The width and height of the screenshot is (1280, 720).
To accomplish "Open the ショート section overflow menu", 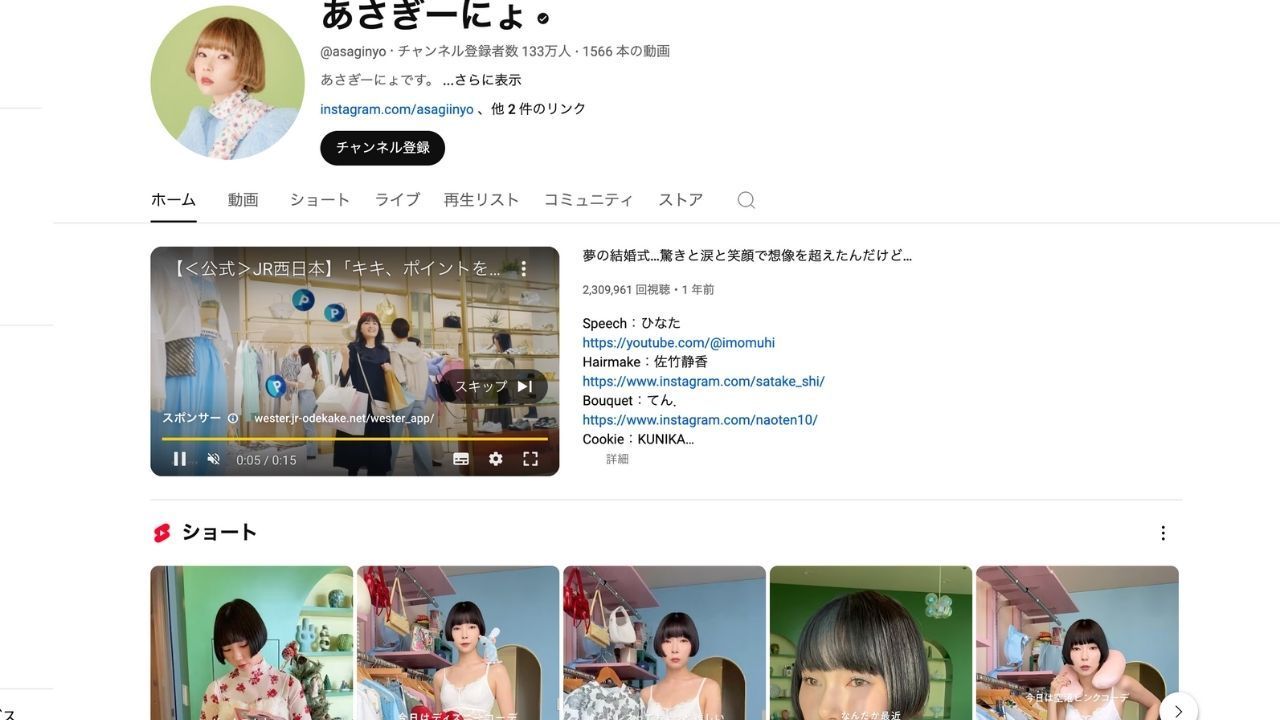I will (1162, 533).
